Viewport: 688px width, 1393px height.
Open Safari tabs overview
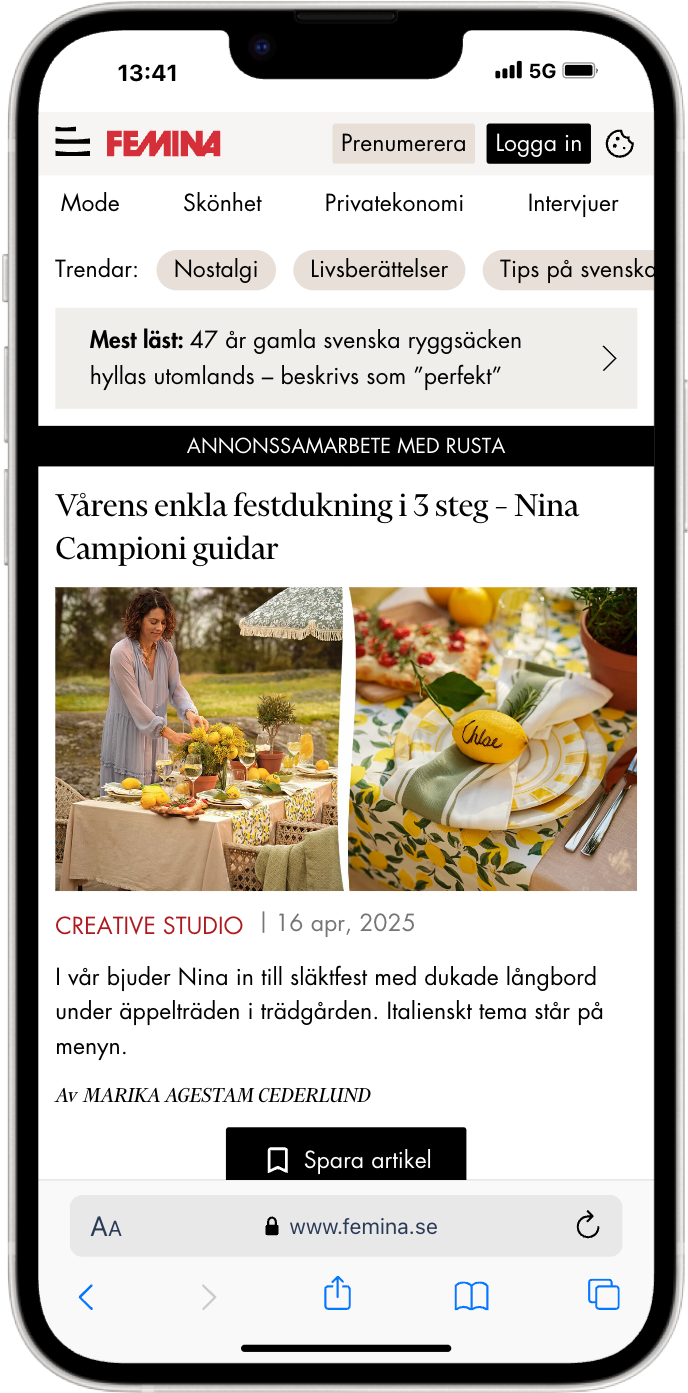point(604,1295)
